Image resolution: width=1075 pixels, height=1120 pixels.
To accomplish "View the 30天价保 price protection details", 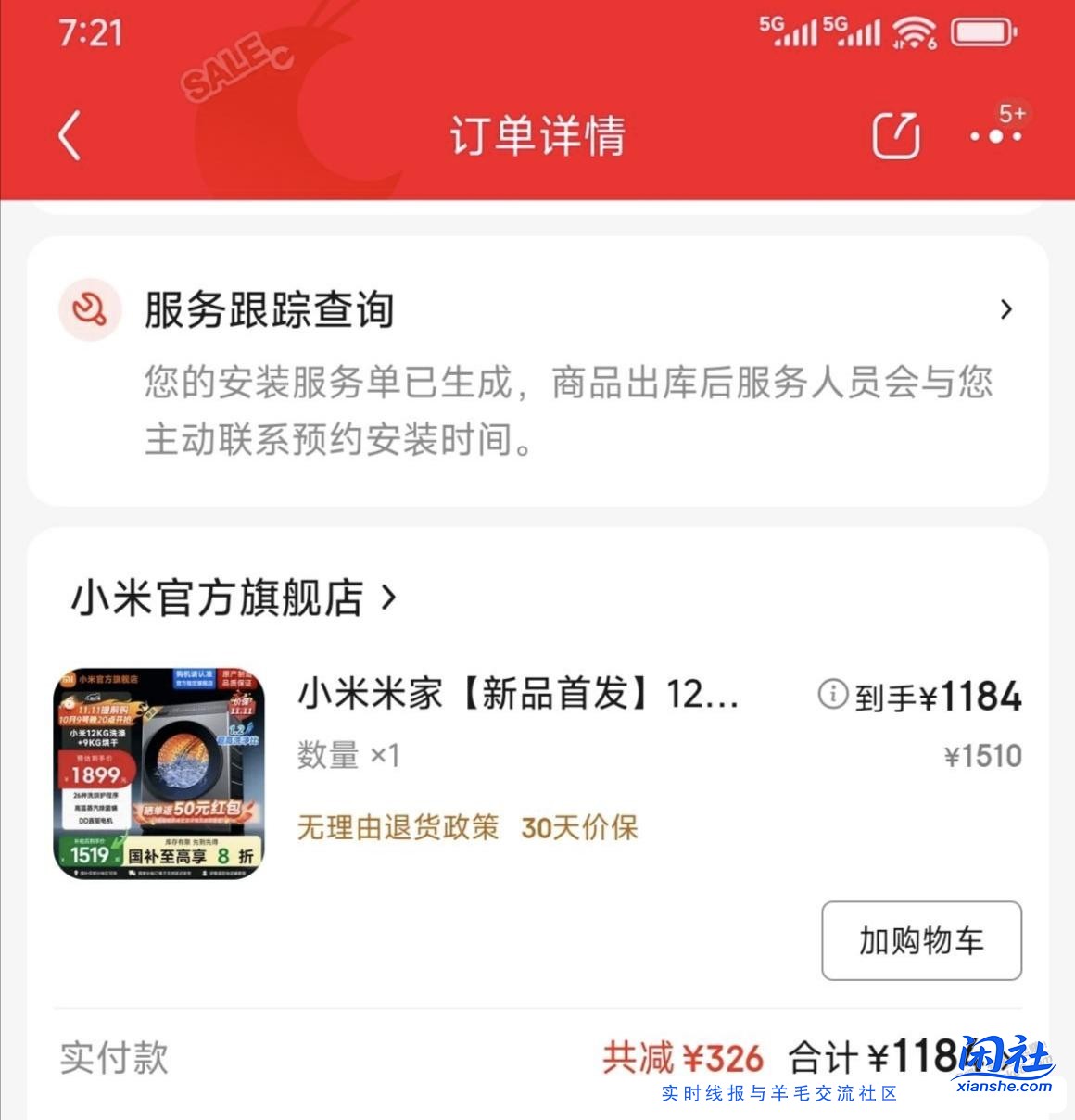I will [579, 828].
